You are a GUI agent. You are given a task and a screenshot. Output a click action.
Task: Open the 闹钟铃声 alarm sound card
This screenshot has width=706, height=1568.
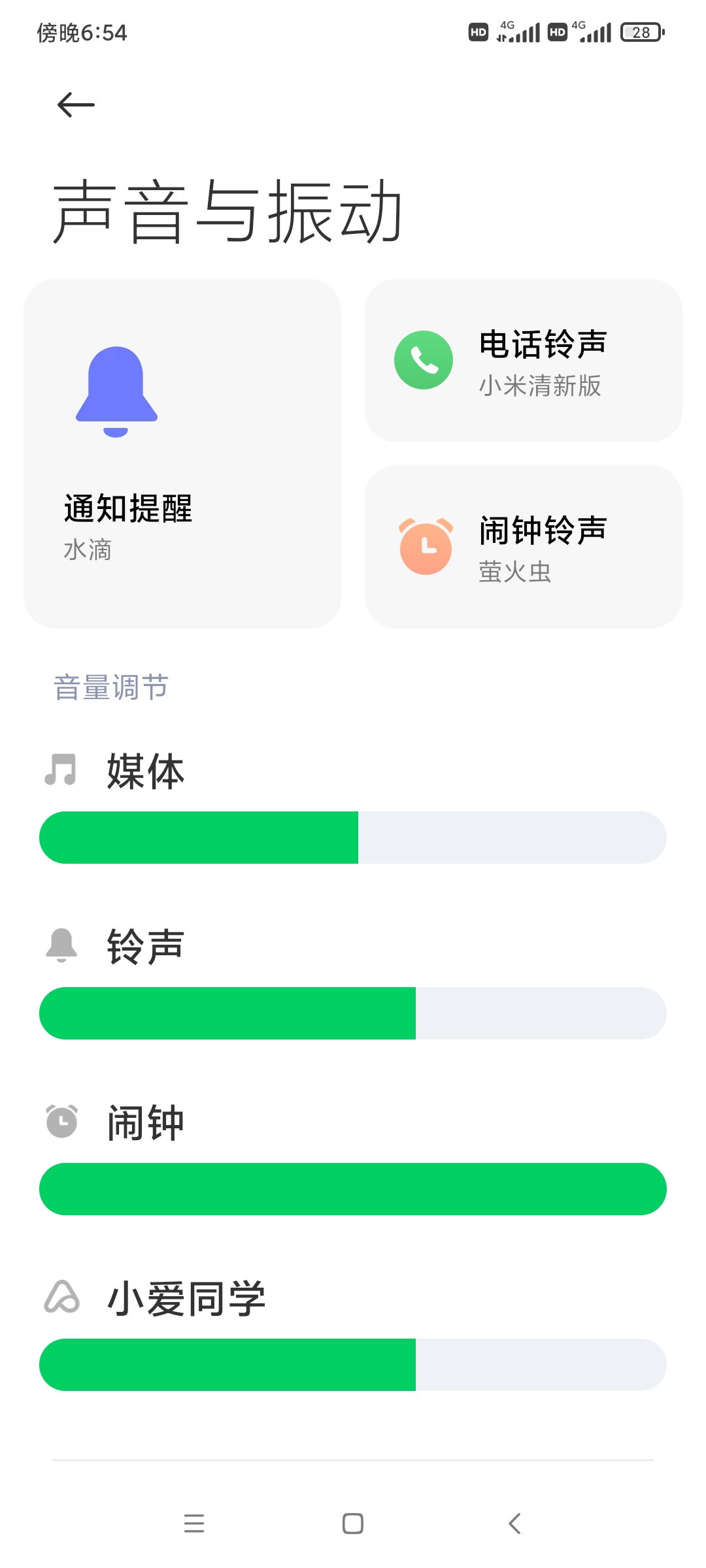point(524,547)
